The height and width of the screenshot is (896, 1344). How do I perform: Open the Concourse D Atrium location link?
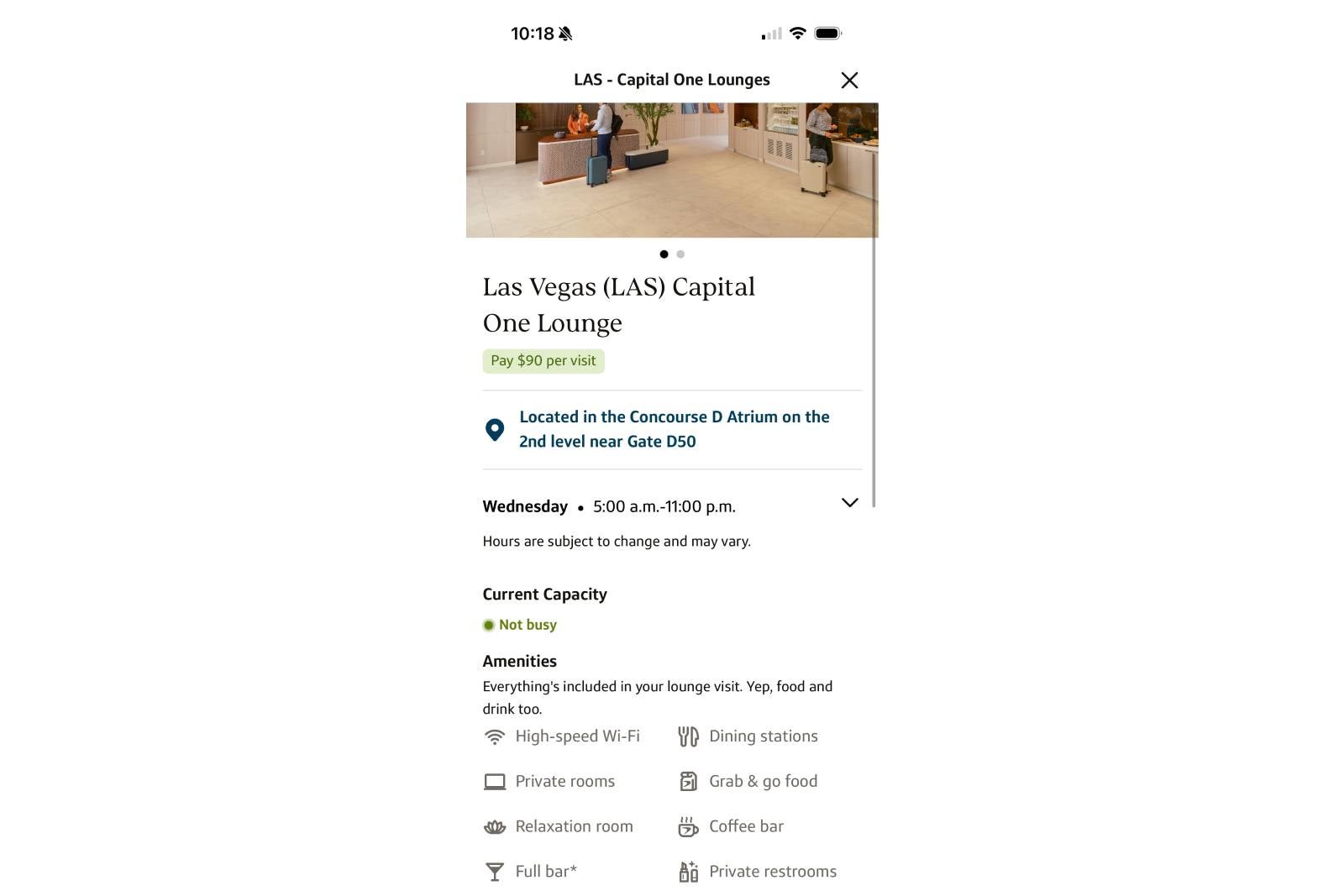(674, 429)
